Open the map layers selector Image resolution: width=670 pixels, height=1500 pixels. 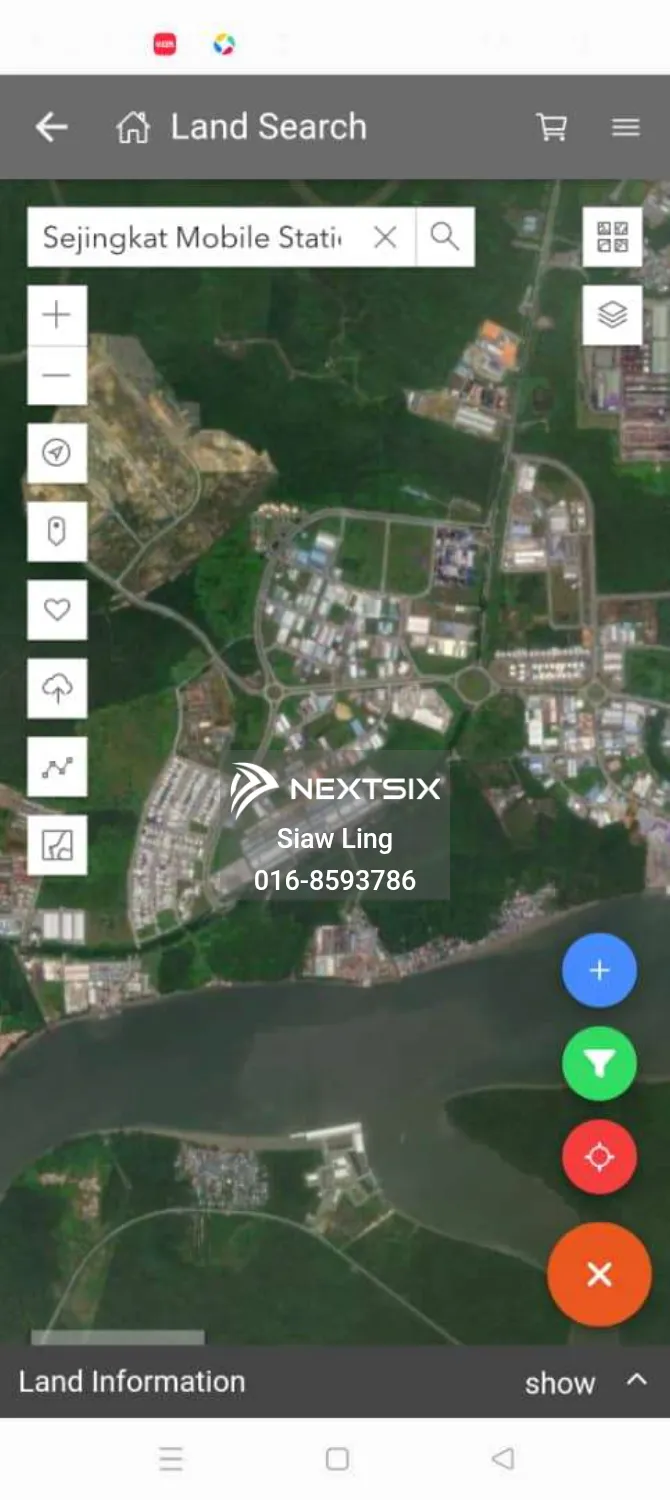612,315
